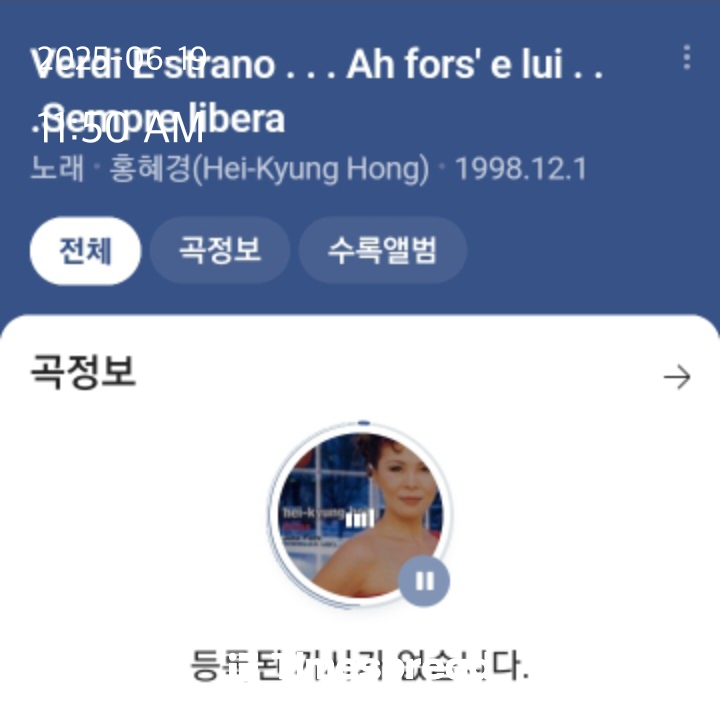720x720 pixels.
Task: Pause the playing song
Action: coord(425,580)
